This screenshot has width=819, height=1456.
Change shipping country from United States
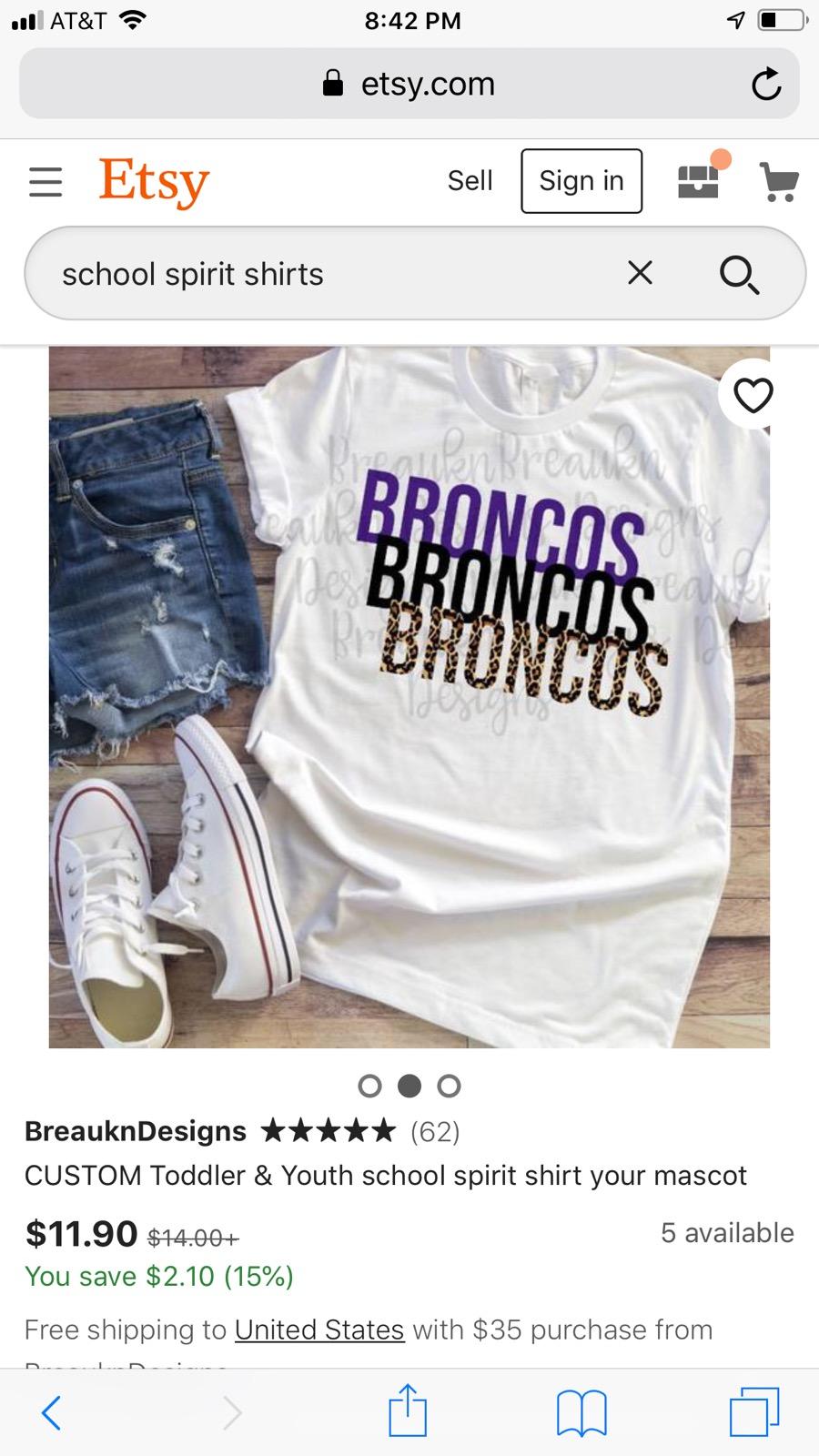click(318, 1330)
